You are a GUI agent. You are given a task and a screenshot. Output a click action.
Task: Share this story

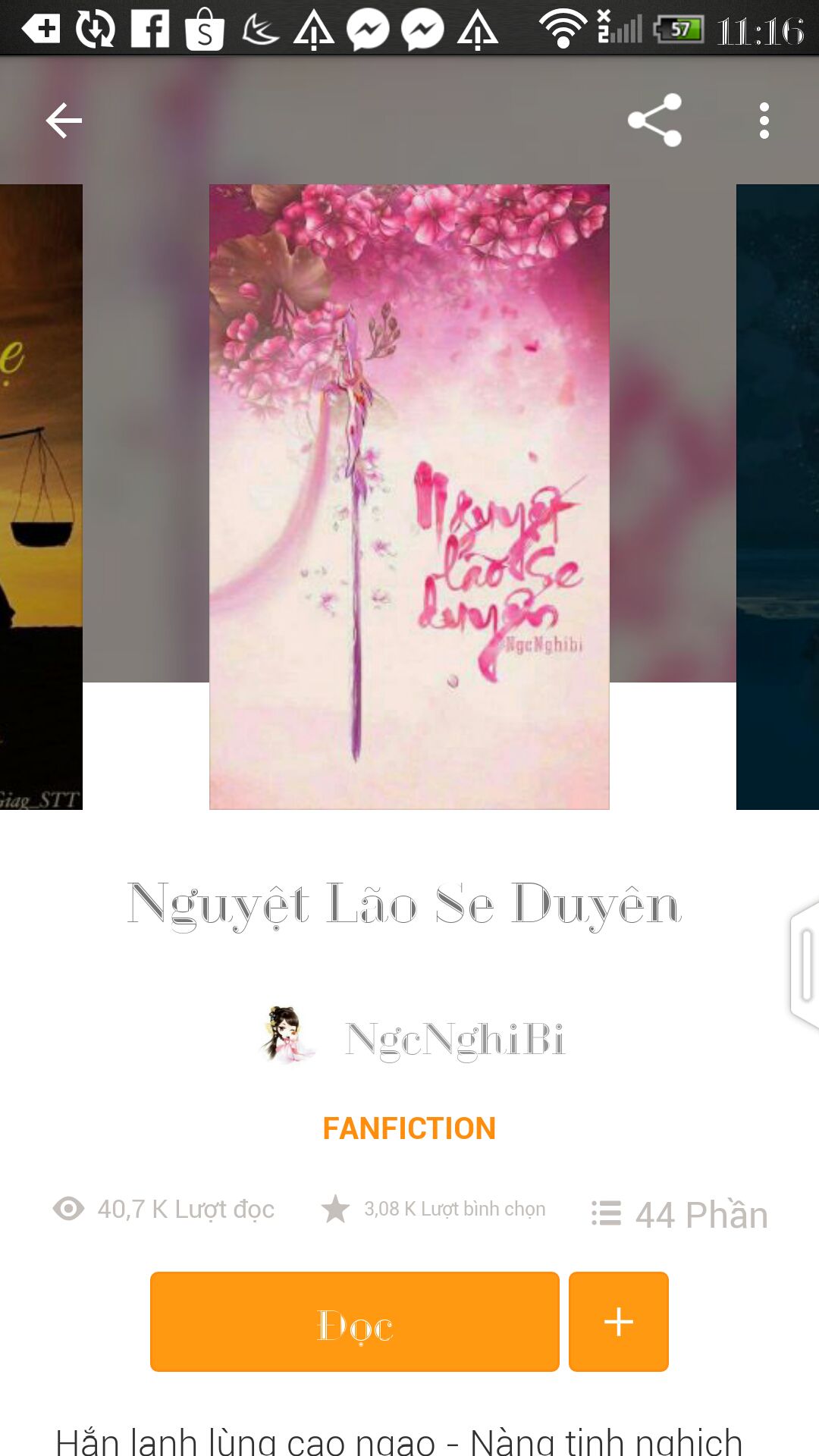point(655,121)
